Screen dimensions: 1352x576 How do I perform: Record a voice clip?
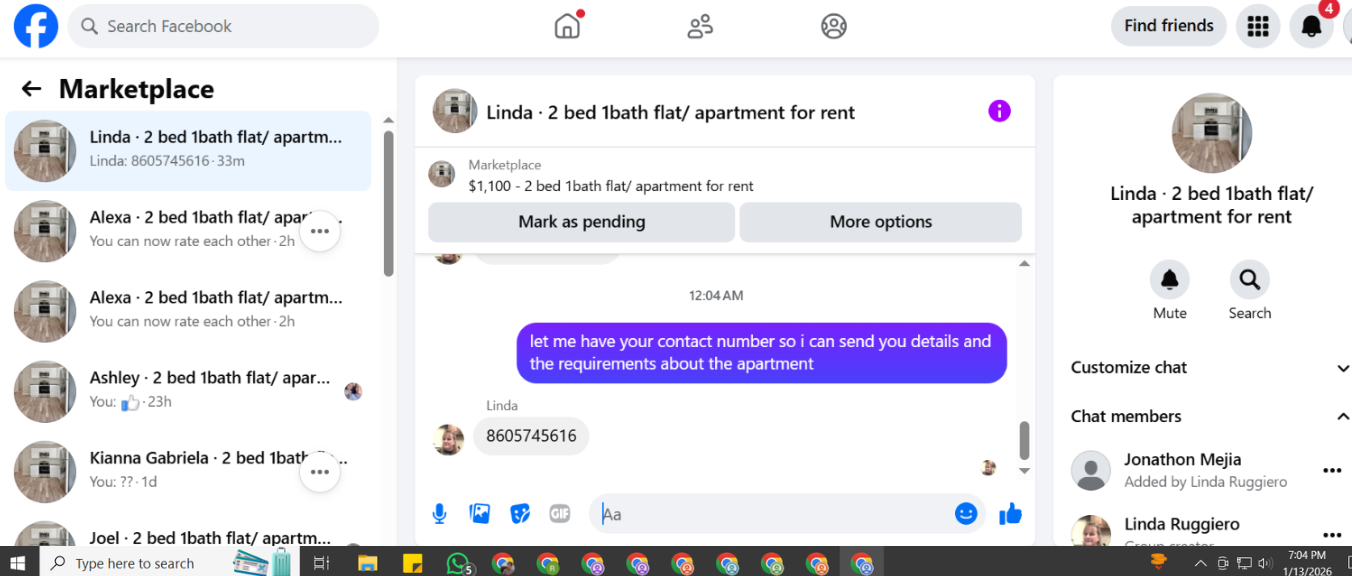coord(439,514)
